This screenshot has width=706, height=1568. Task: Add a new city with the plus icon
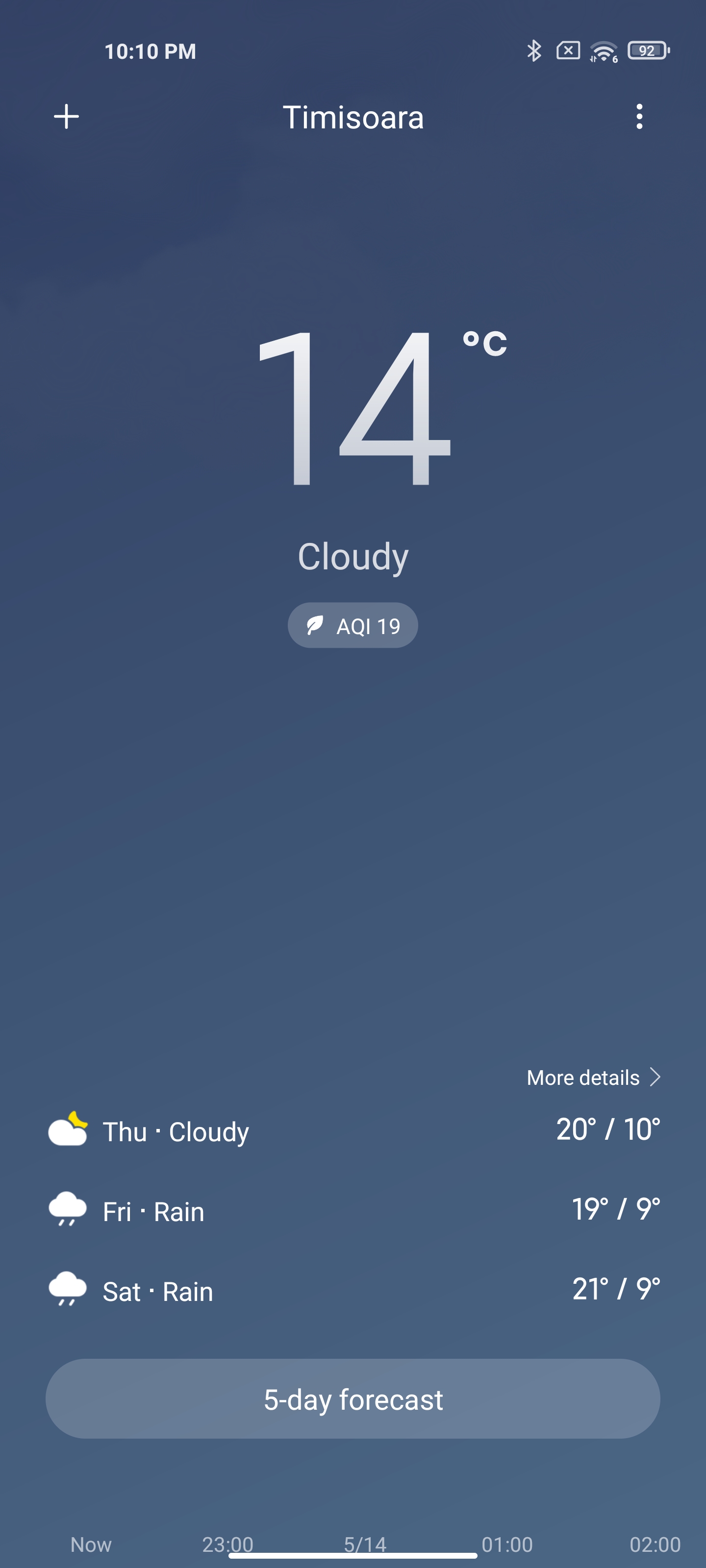pyautogui.click(x=66, y=116)
